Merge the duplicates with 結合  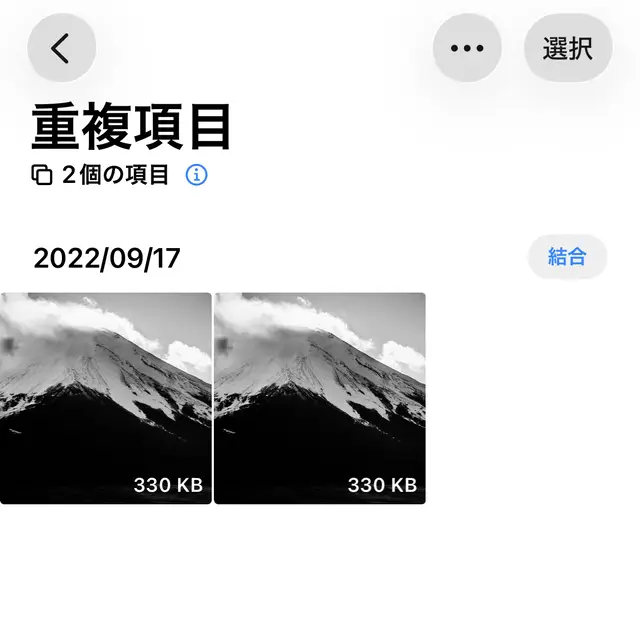567,257
